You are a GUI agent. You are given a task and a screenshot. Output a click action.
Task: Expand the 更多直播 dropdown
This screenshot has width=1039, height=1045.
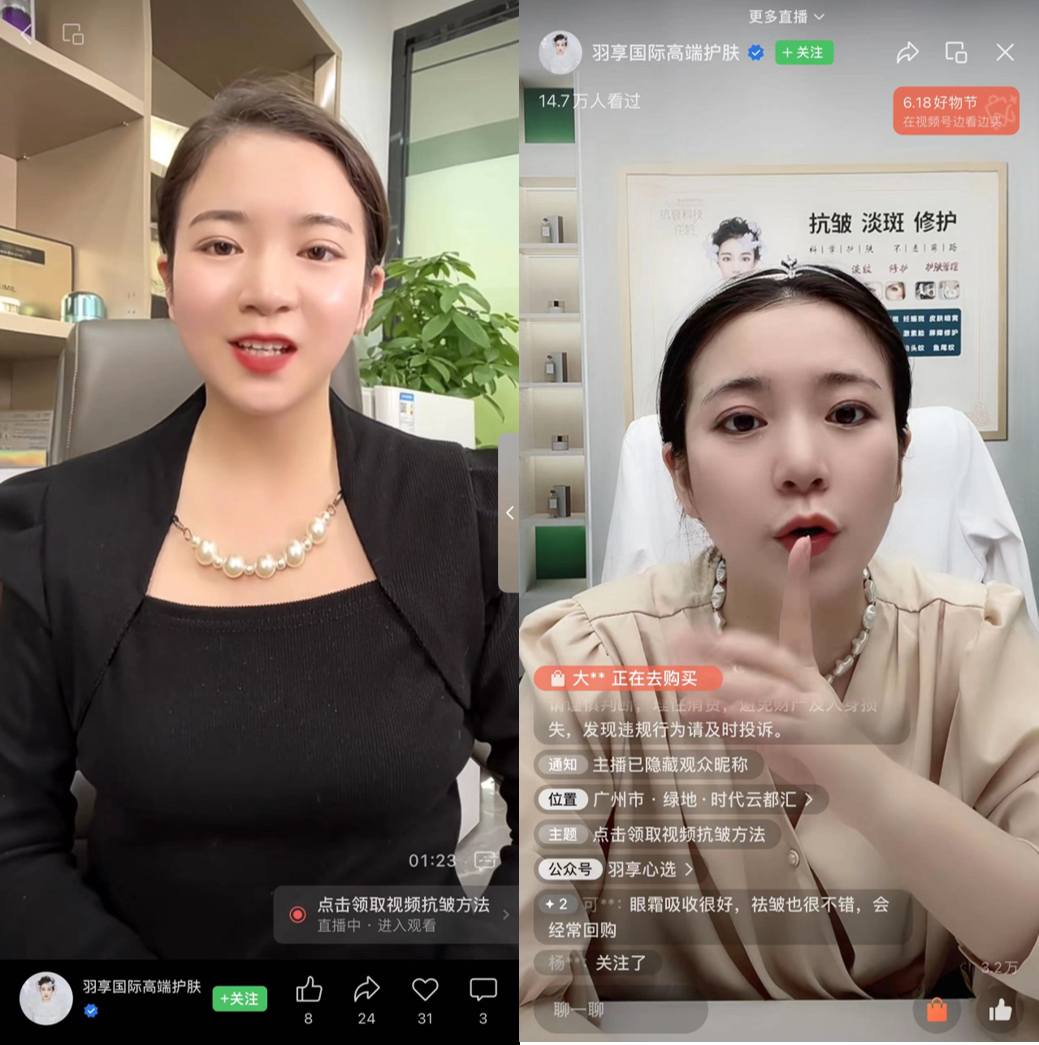(787, 16)
